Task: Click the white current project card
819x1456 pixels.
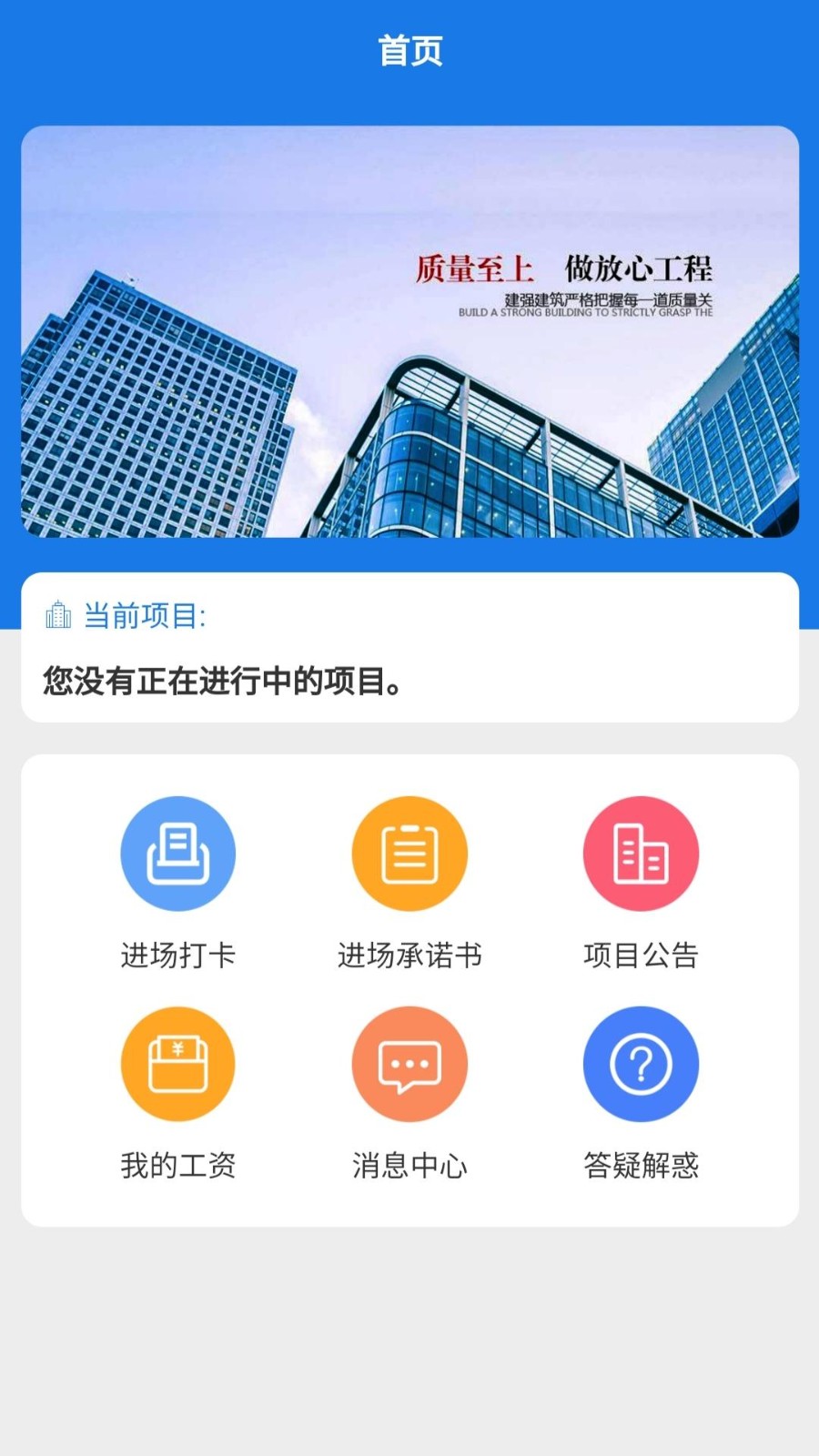Action: [409, 646]
